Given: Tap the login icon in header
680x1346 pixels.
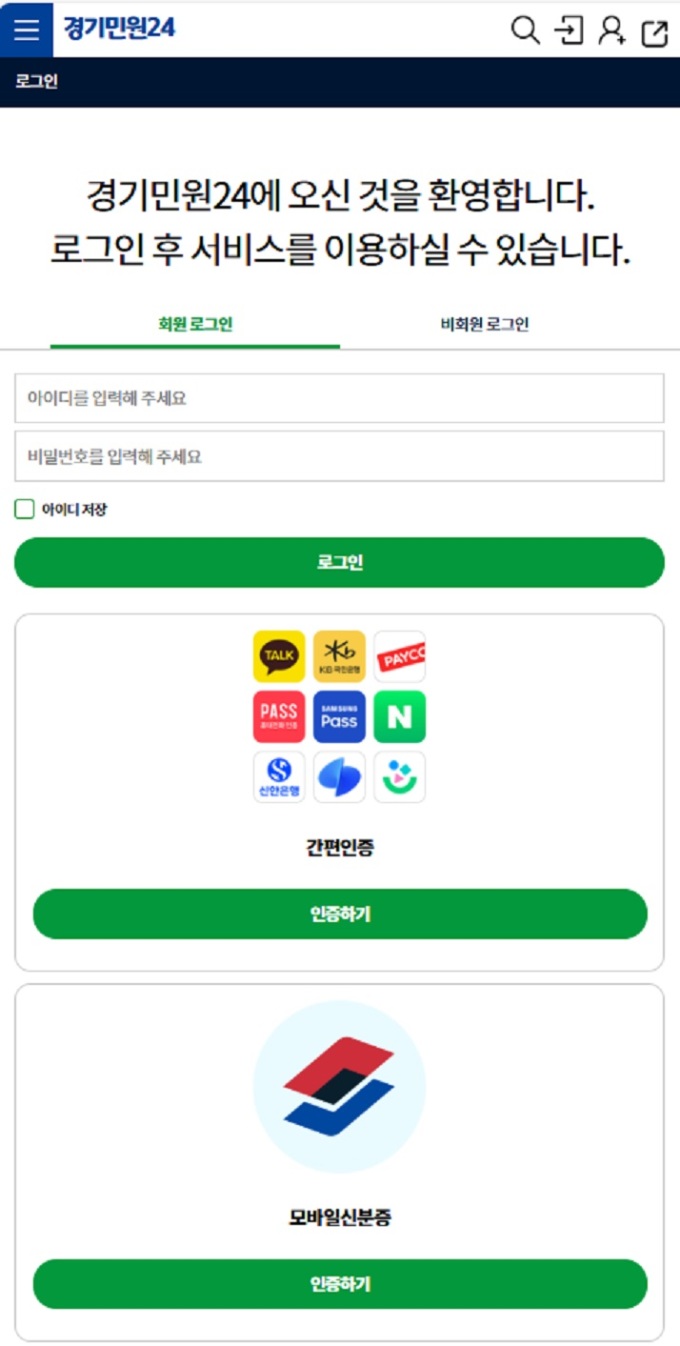Looking at the screenshot, I should (x=569, y=31).
